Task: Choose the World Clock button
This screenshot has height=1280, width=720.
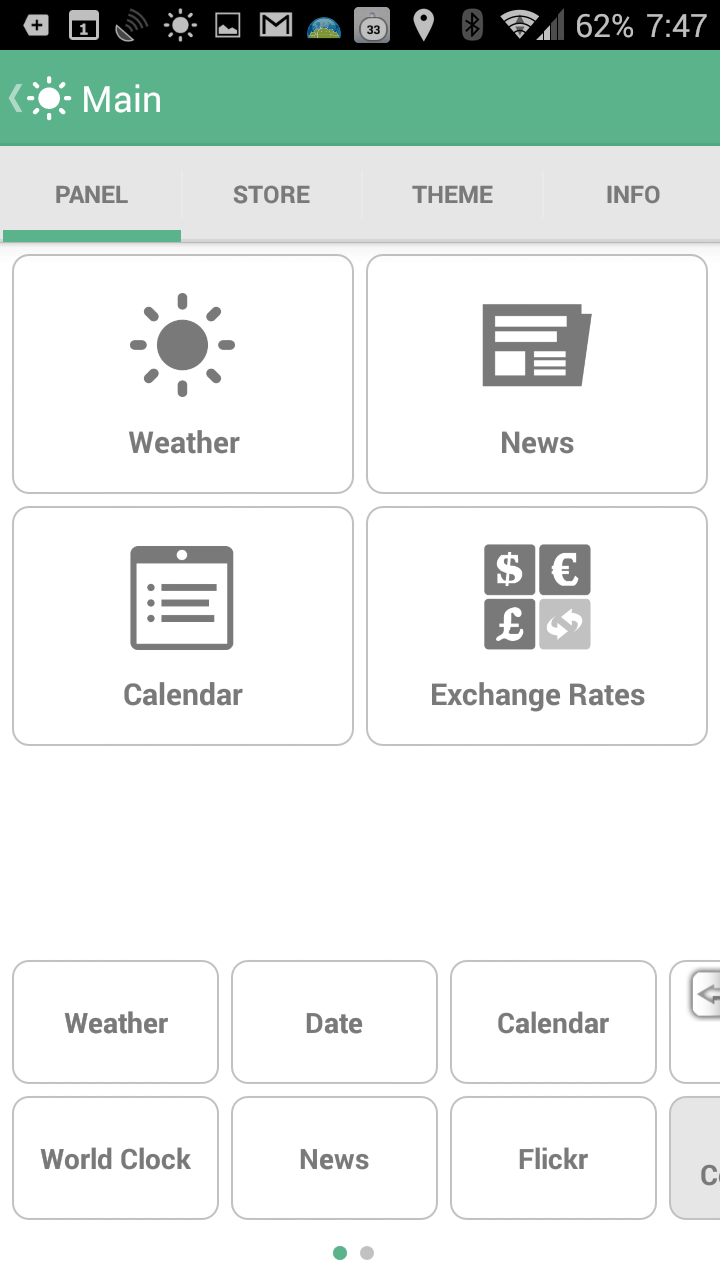Action: point(115,1158)
